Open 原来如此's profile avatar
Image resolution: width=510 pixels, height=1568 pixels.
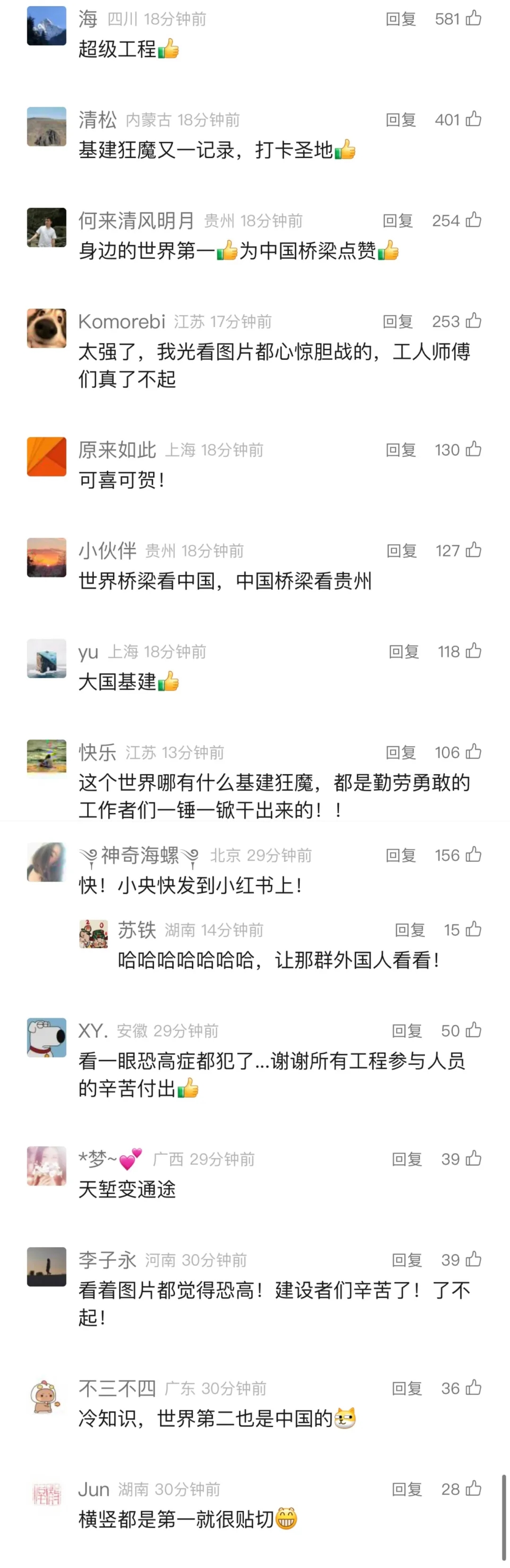click(46, 456)
